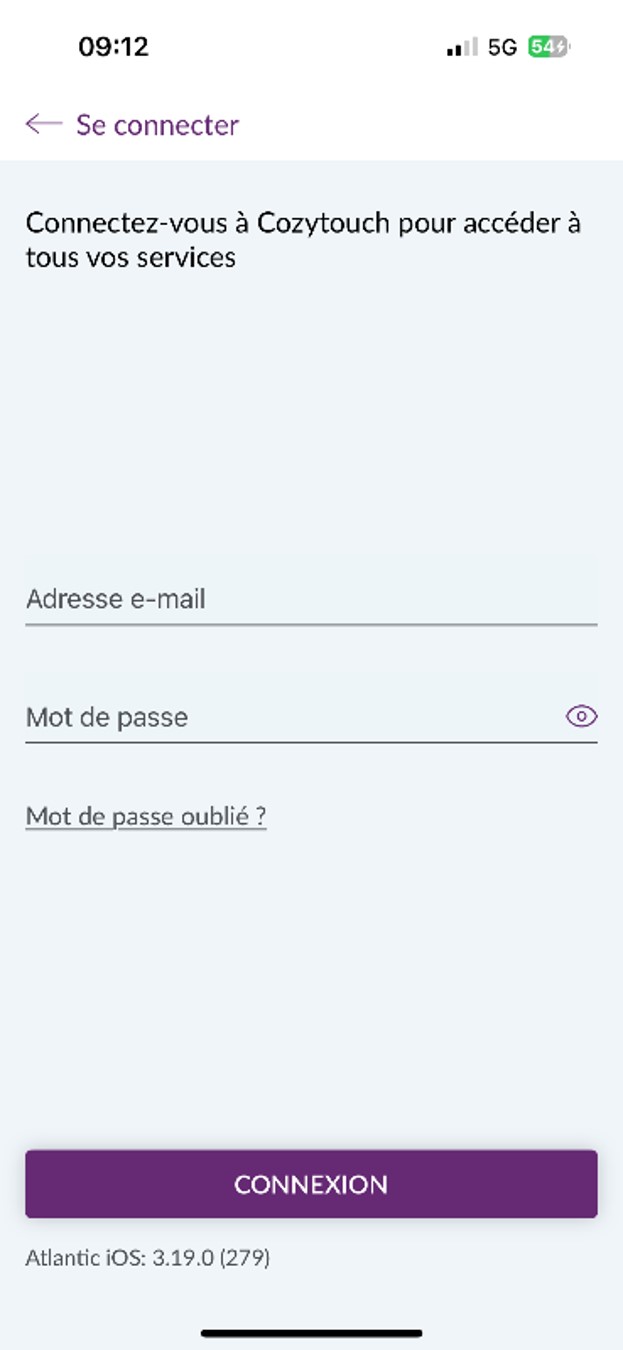The width and height of the screenshot is (623, 1350).
Task: Tap the CONNEXION button
Action: click(x=311, y=1184)
